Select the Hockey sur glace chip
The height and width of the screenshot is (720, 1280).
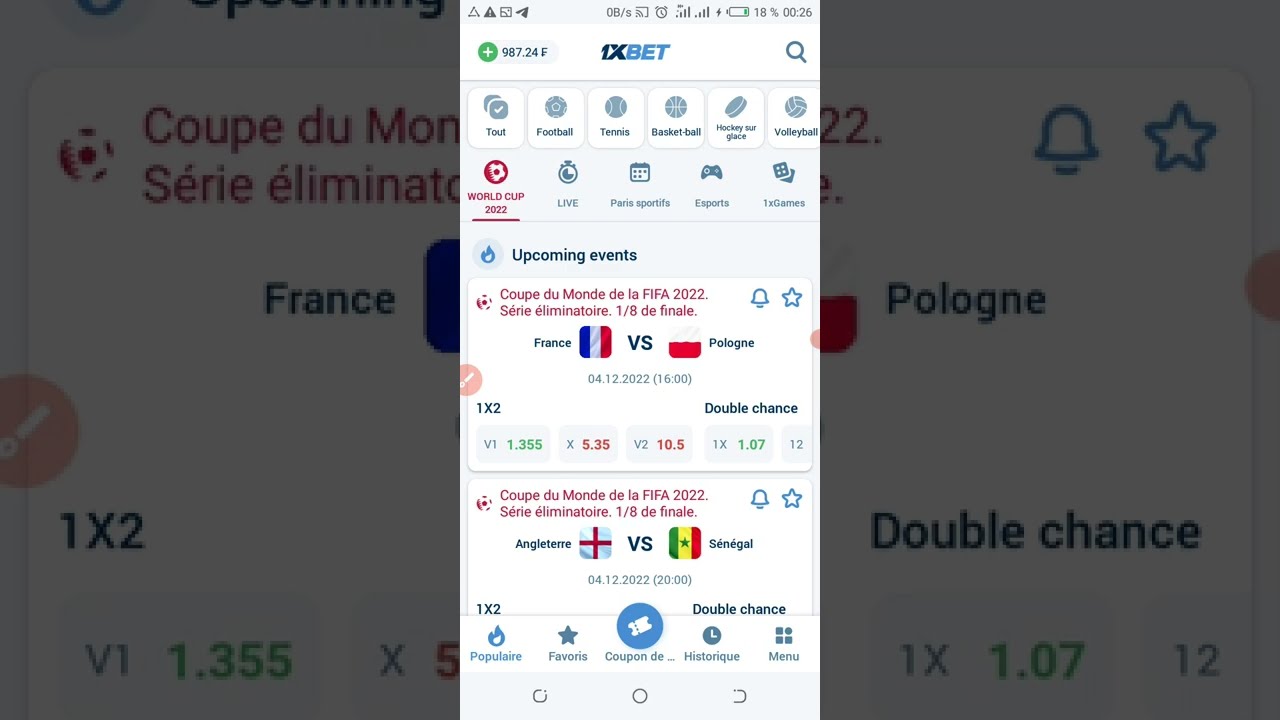[x=736, y=117]
